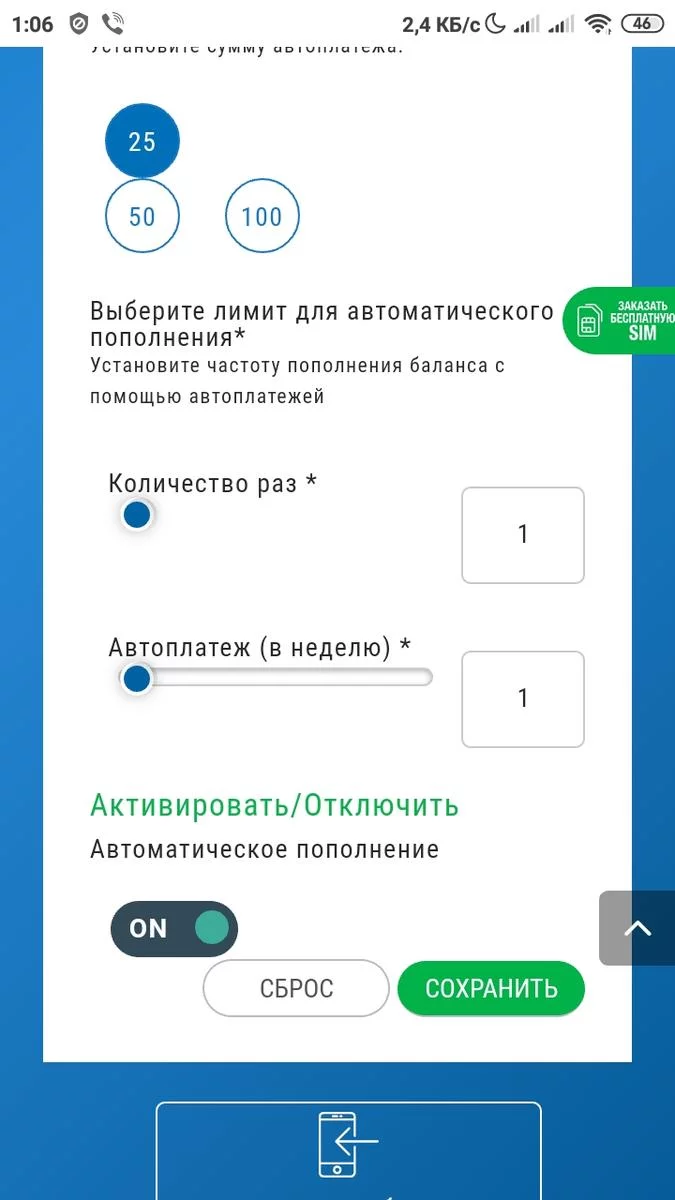Reset the form with СБРОС
Image resolution: width=675 pixels, height=1200 pixels.
point(296,988)
